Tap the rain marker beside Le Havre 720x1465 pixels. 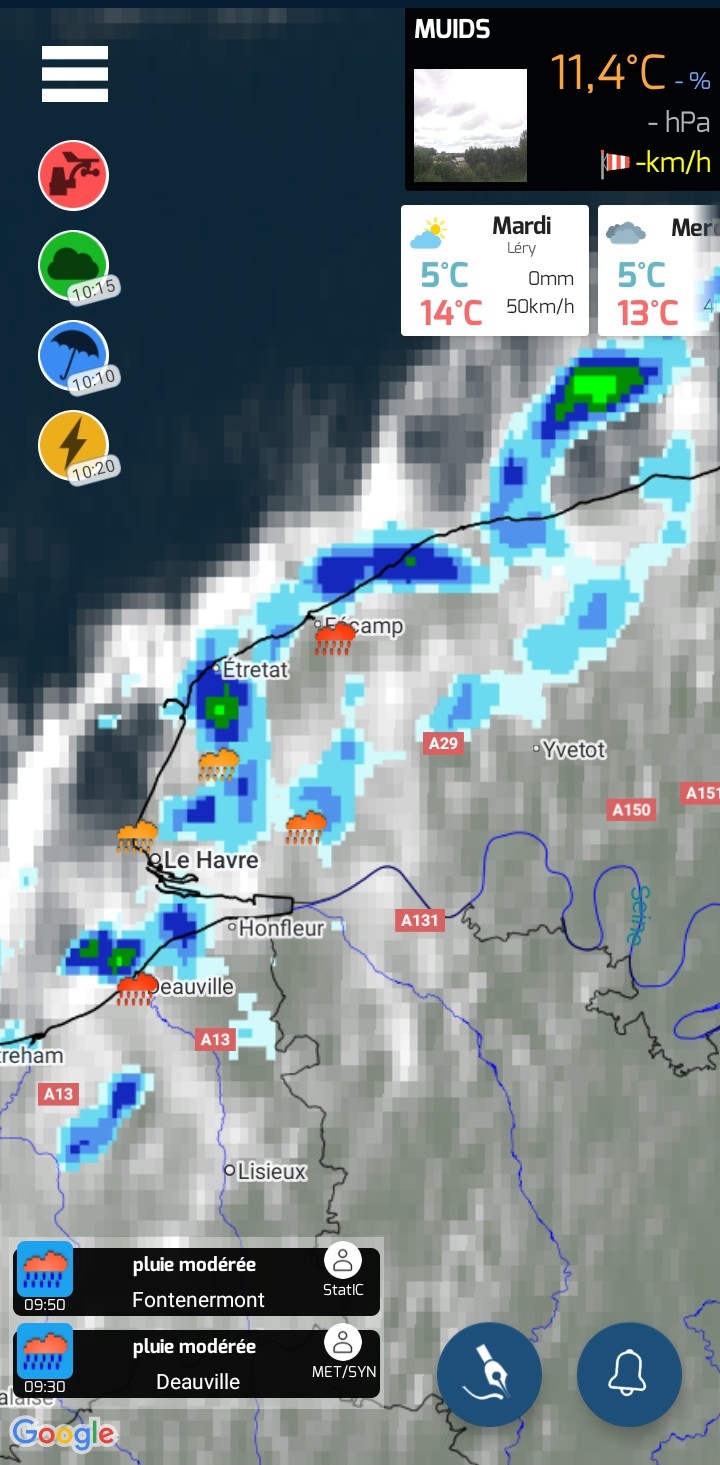point(137,837)
